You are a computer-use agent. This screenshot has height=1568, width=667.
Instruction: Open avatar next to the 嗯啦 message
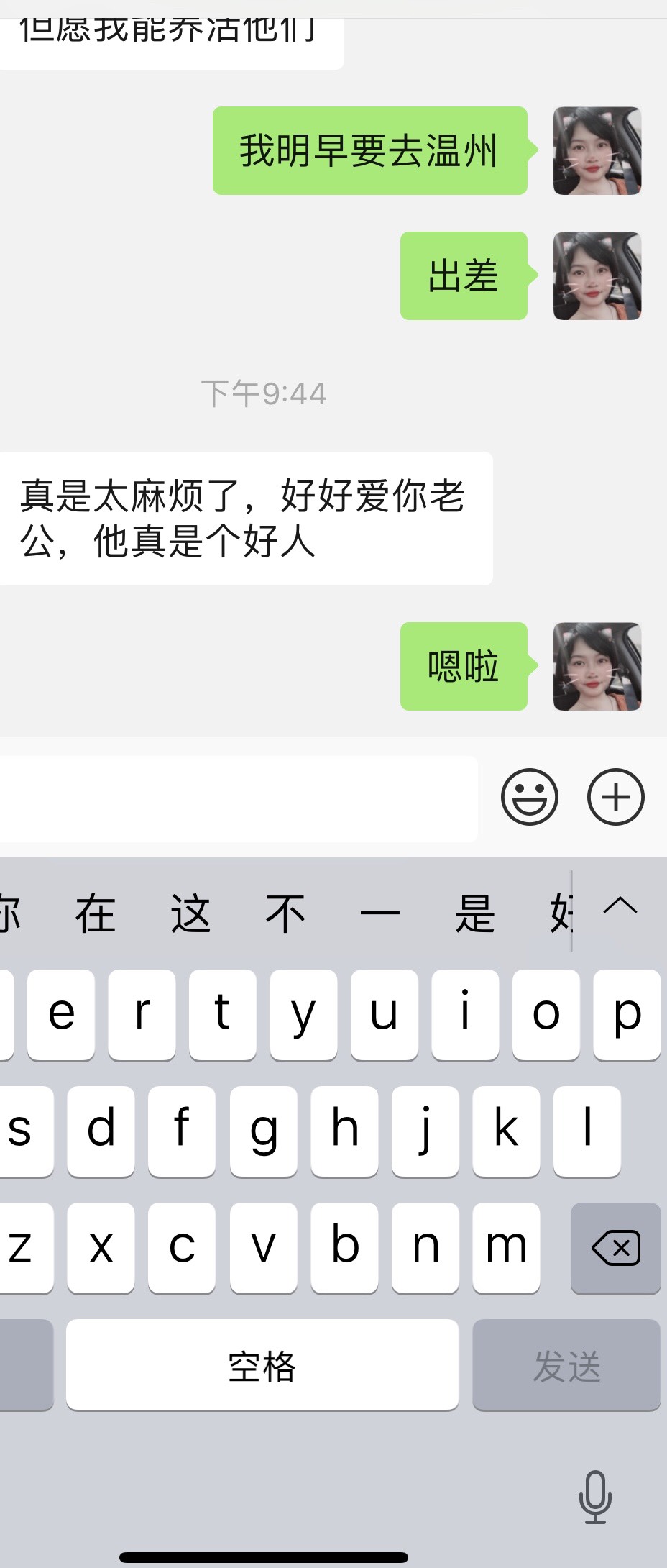(597, 666)
